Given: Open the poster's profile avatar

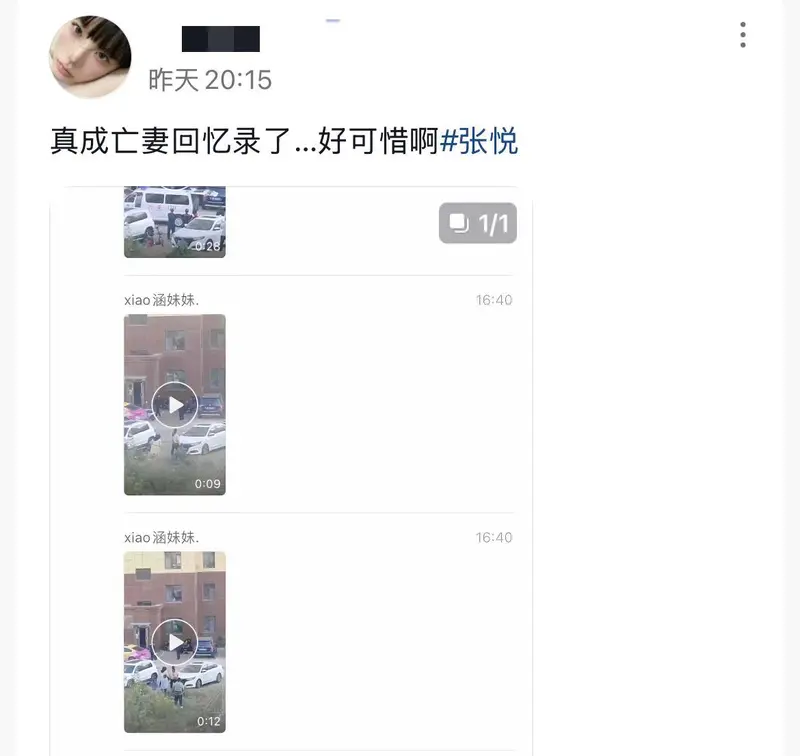Looking at the screenshot, I should [x=90, y=57].
